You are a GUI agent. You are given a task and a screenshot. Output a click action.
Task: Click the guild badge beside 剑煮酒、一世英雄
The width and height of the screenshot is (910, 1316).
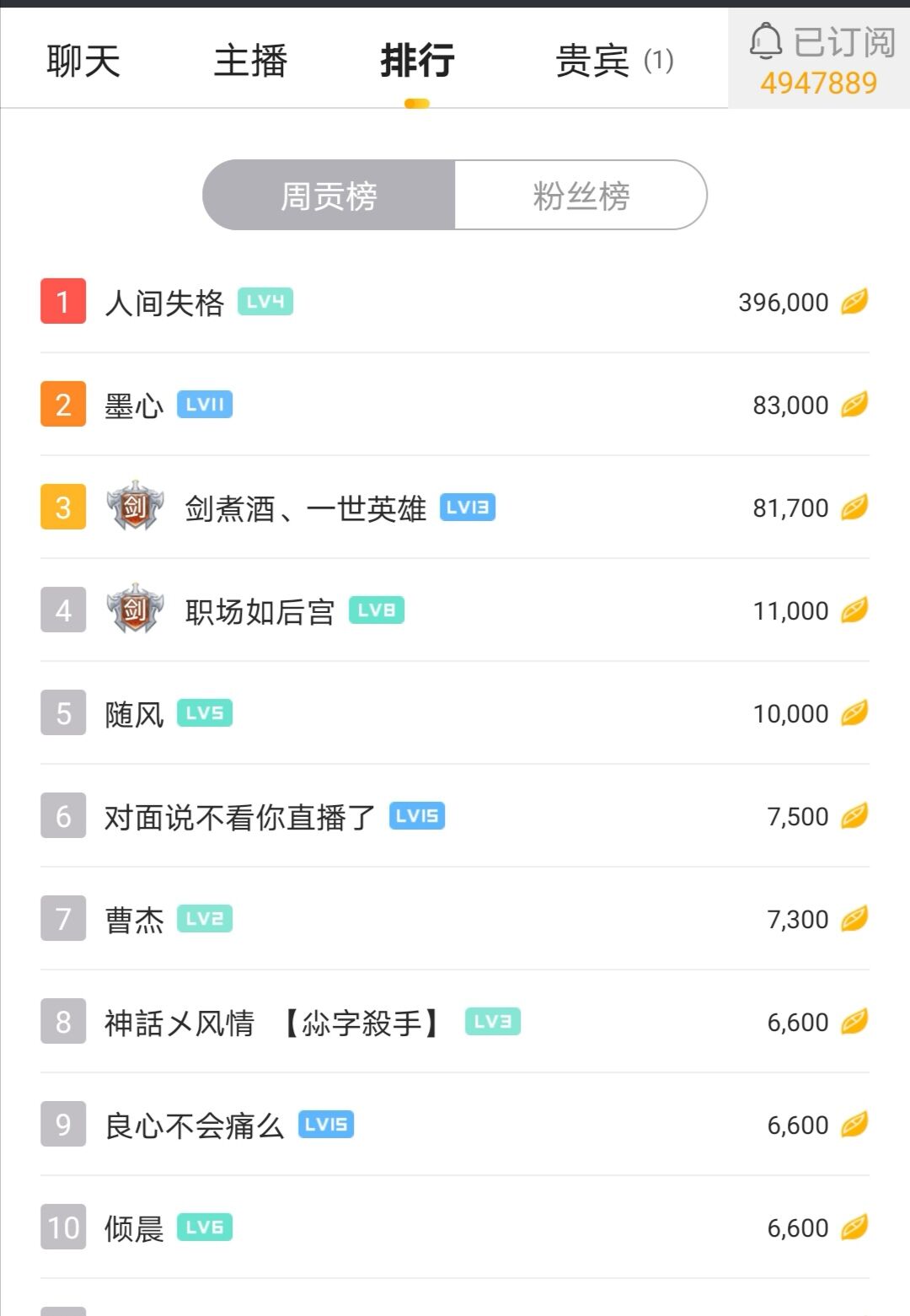[135, 508]
